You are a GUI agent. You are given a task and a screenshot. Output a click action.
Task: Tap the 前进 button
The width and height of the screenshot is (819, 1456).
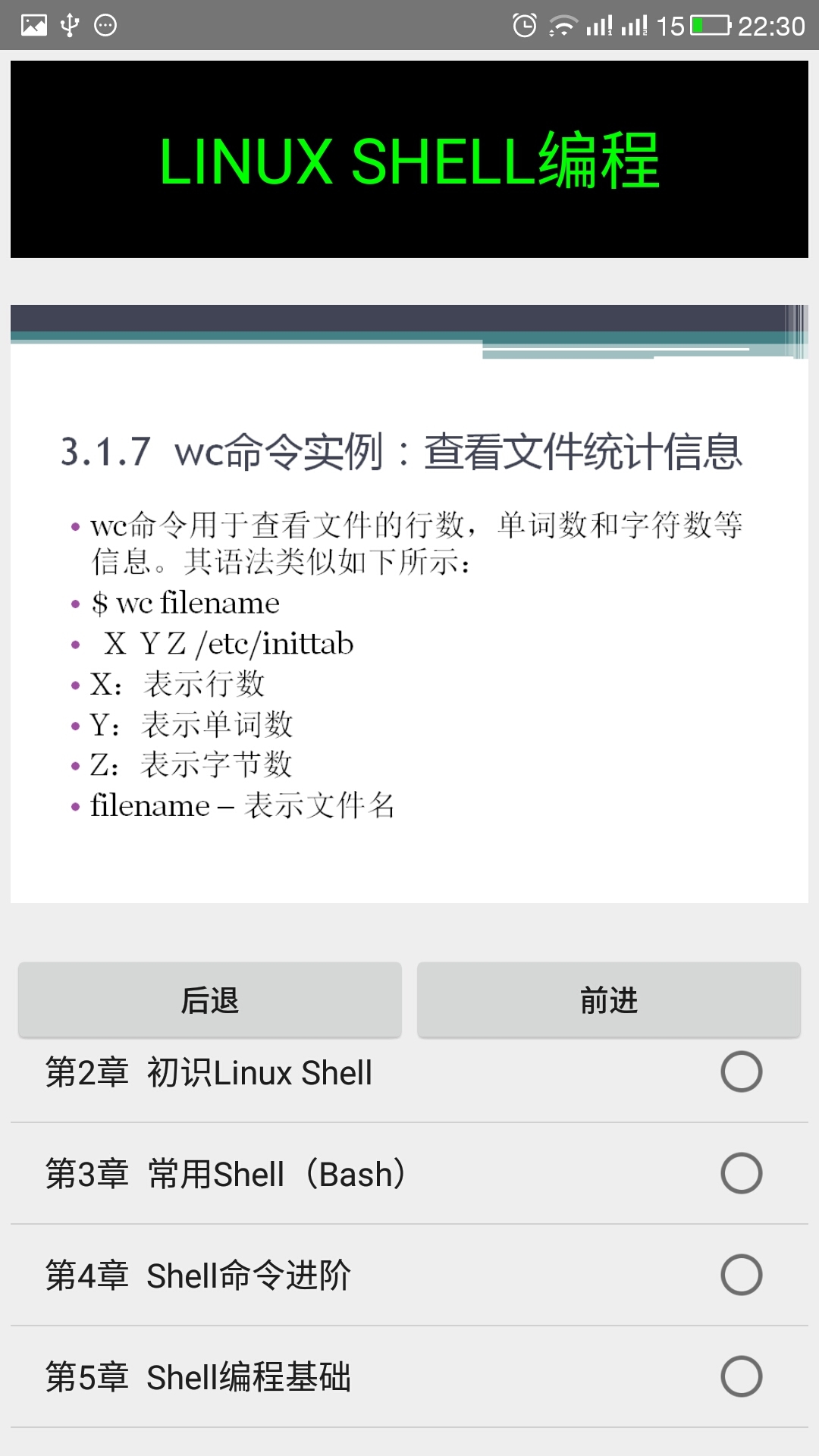(609, 999)
